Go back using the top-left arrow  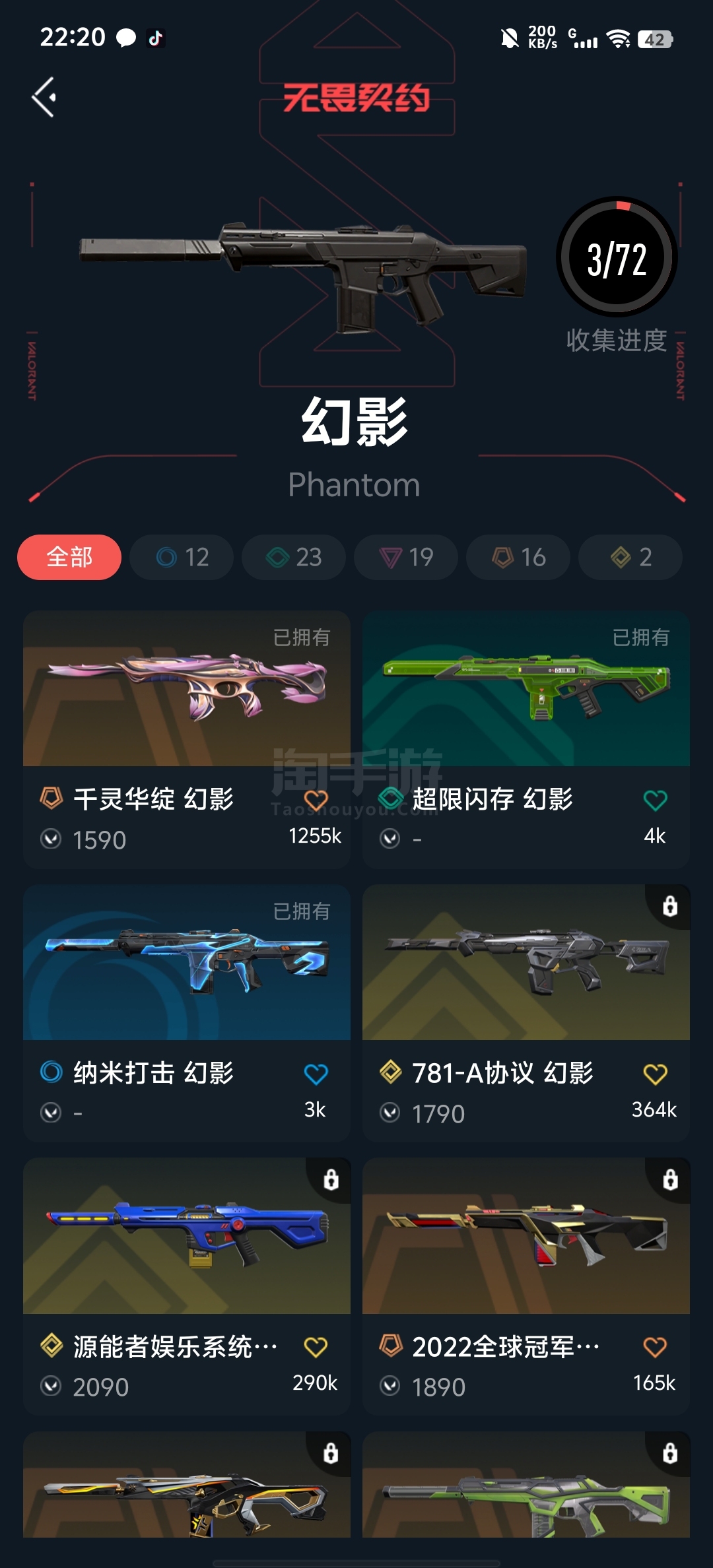44,97
